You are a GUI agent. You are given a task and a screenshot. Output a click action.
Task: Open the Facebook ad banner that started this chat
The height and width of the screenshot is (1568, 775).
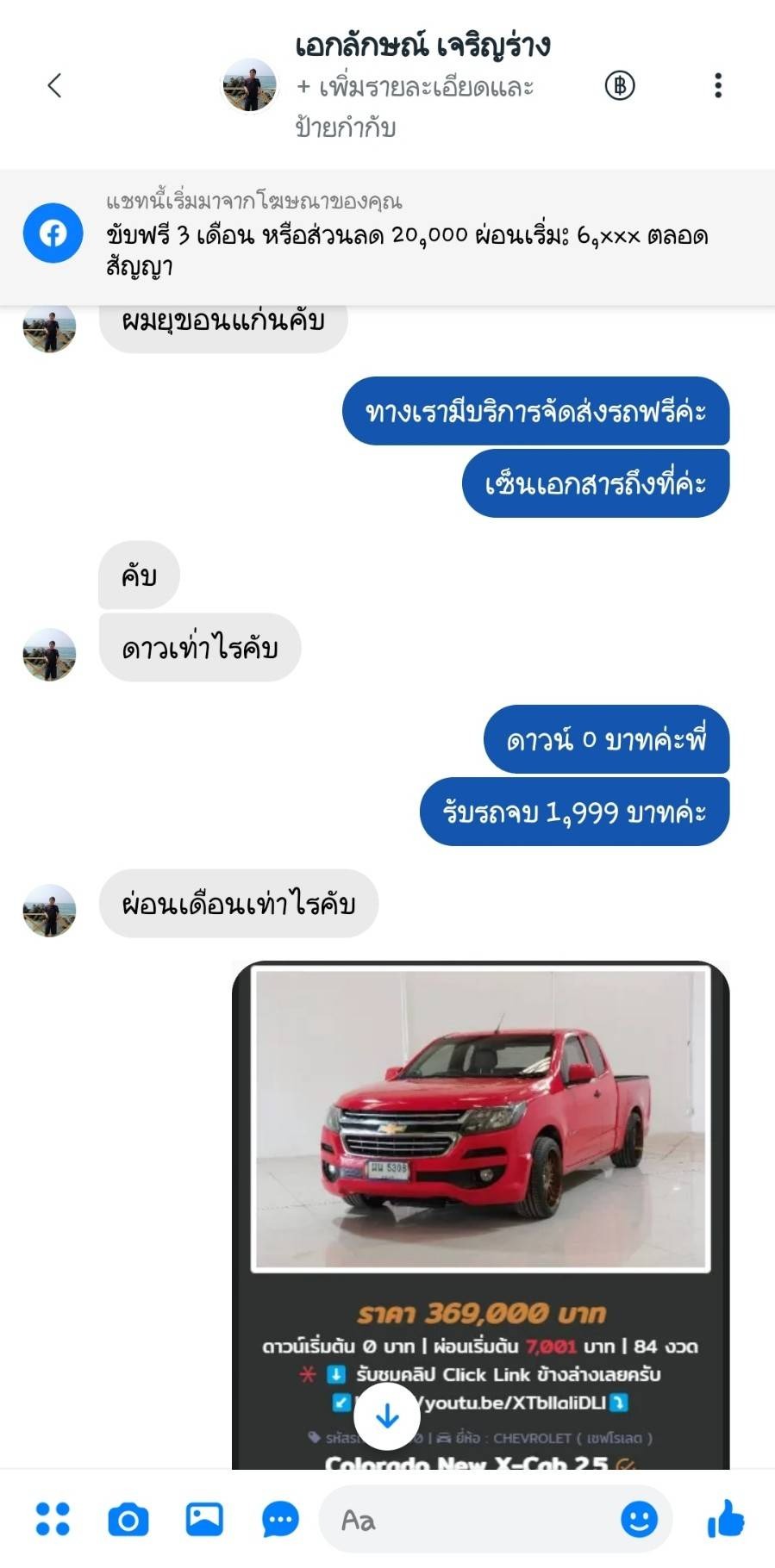[387, 237]
